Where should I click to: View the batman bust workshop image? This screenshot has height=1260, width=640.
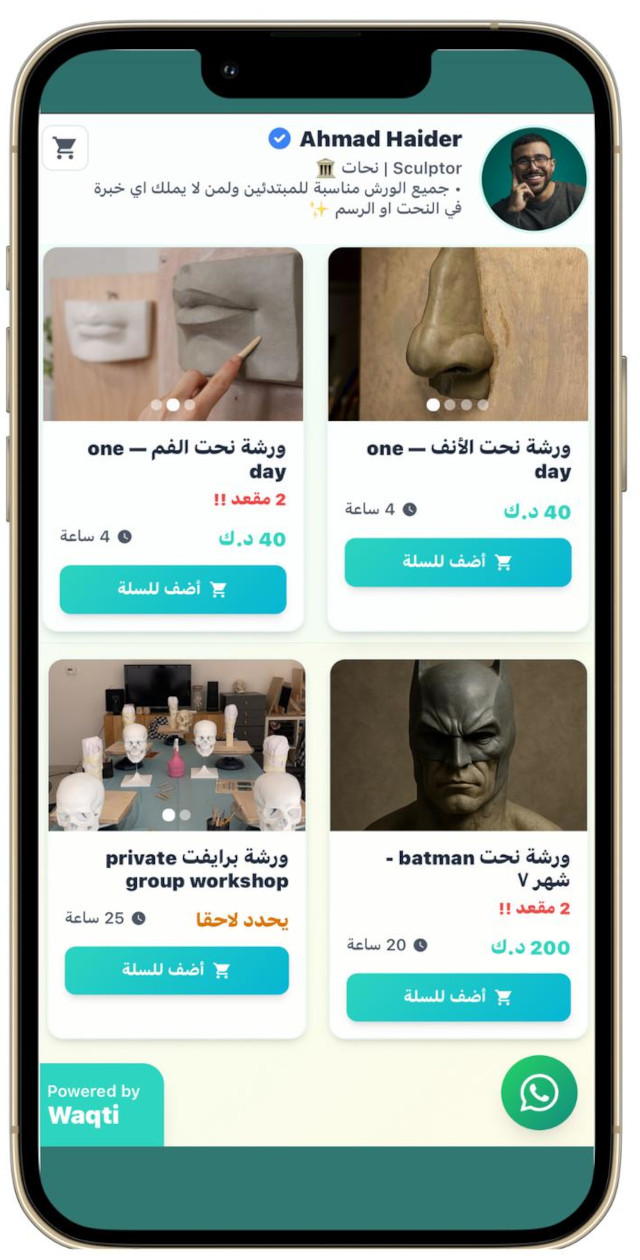point(458,745)
